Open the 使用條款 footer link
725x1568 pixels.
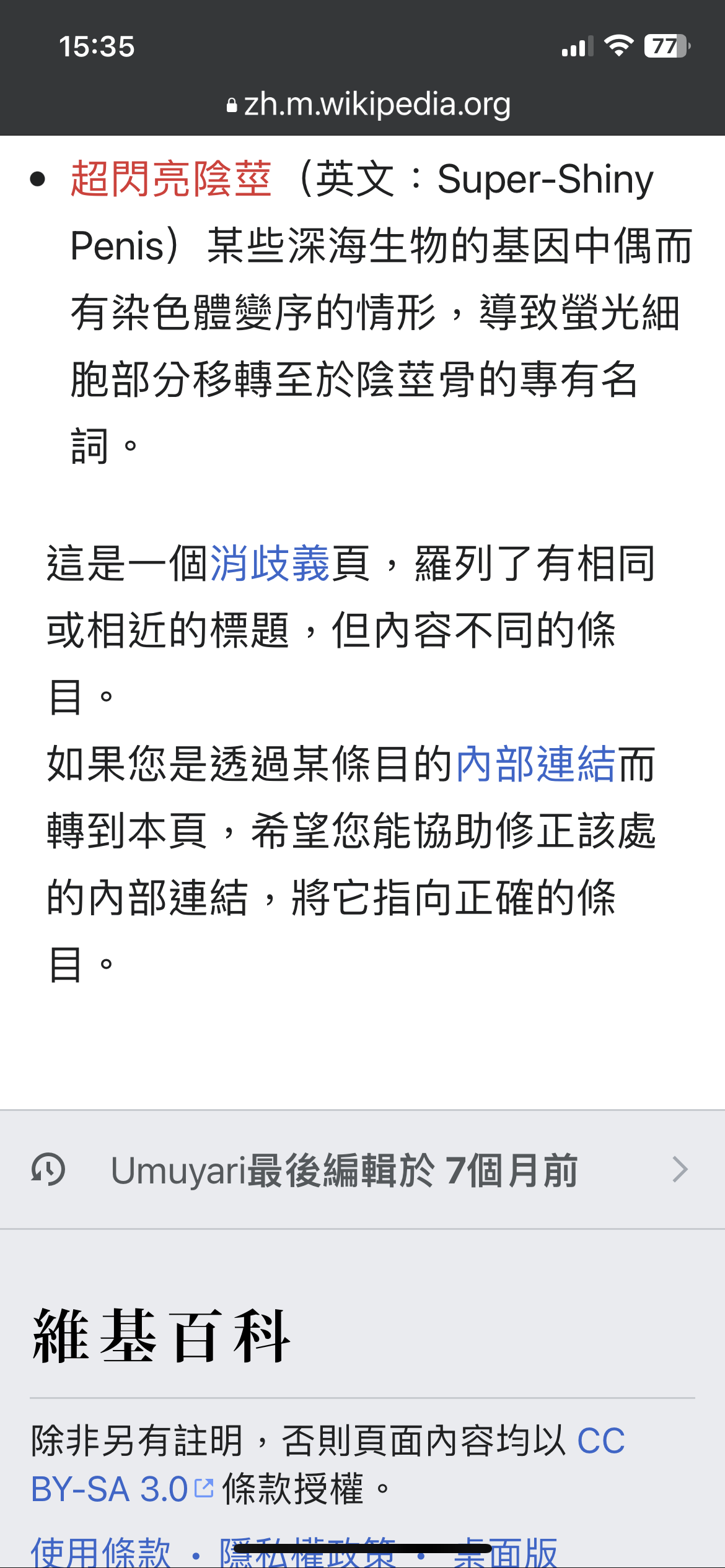[x=101, y=1553]
